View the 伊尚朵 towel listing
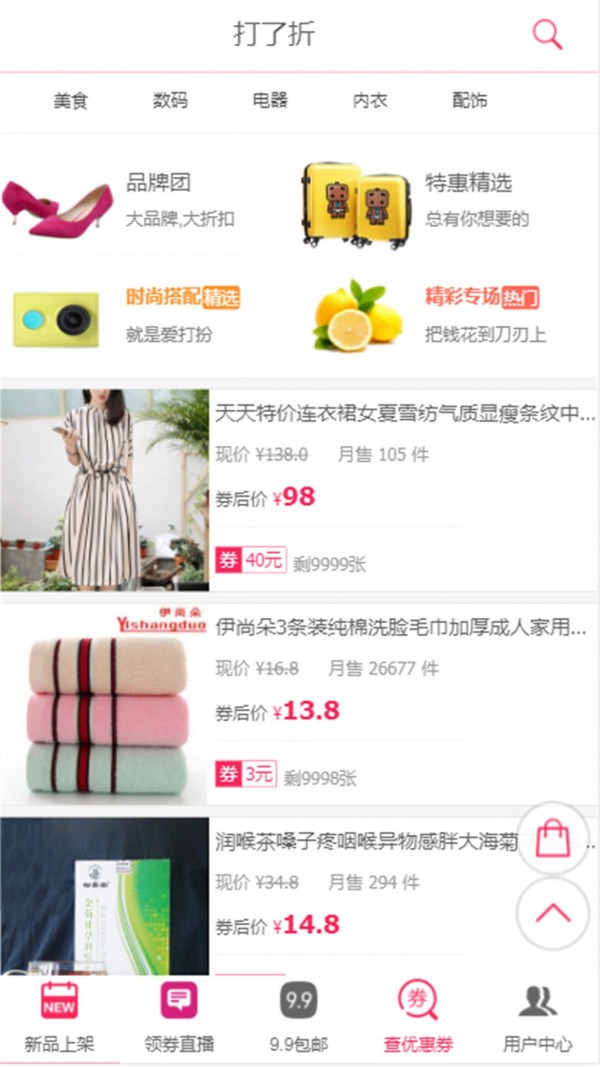The height and width of the screenshot is (1067, 600). tap(400, 628)
